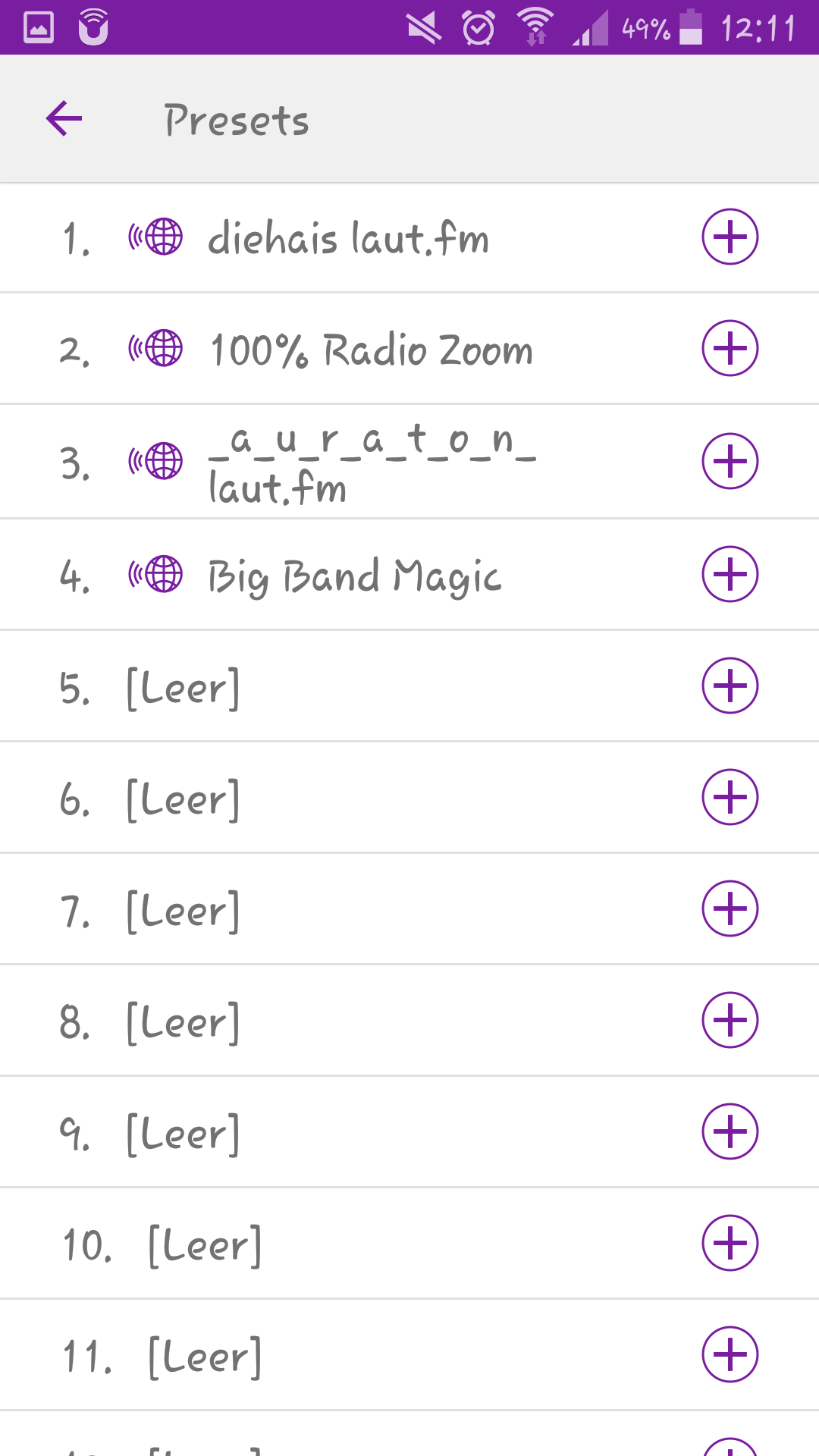Add a station to preset 9
Screen dimensions: 819x1456
730,1131
